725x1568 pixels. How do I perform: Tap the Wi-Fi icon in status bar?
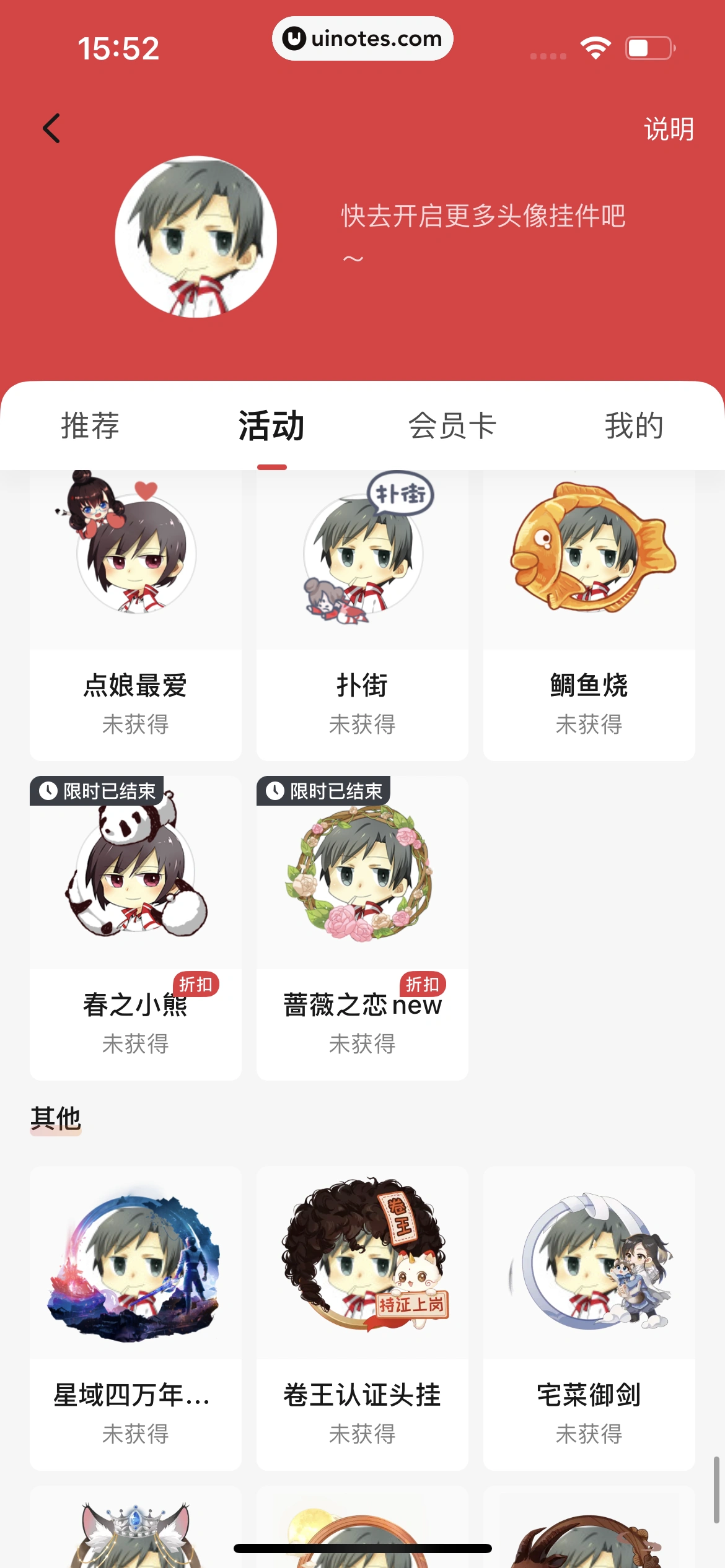(x=594, y=46)
